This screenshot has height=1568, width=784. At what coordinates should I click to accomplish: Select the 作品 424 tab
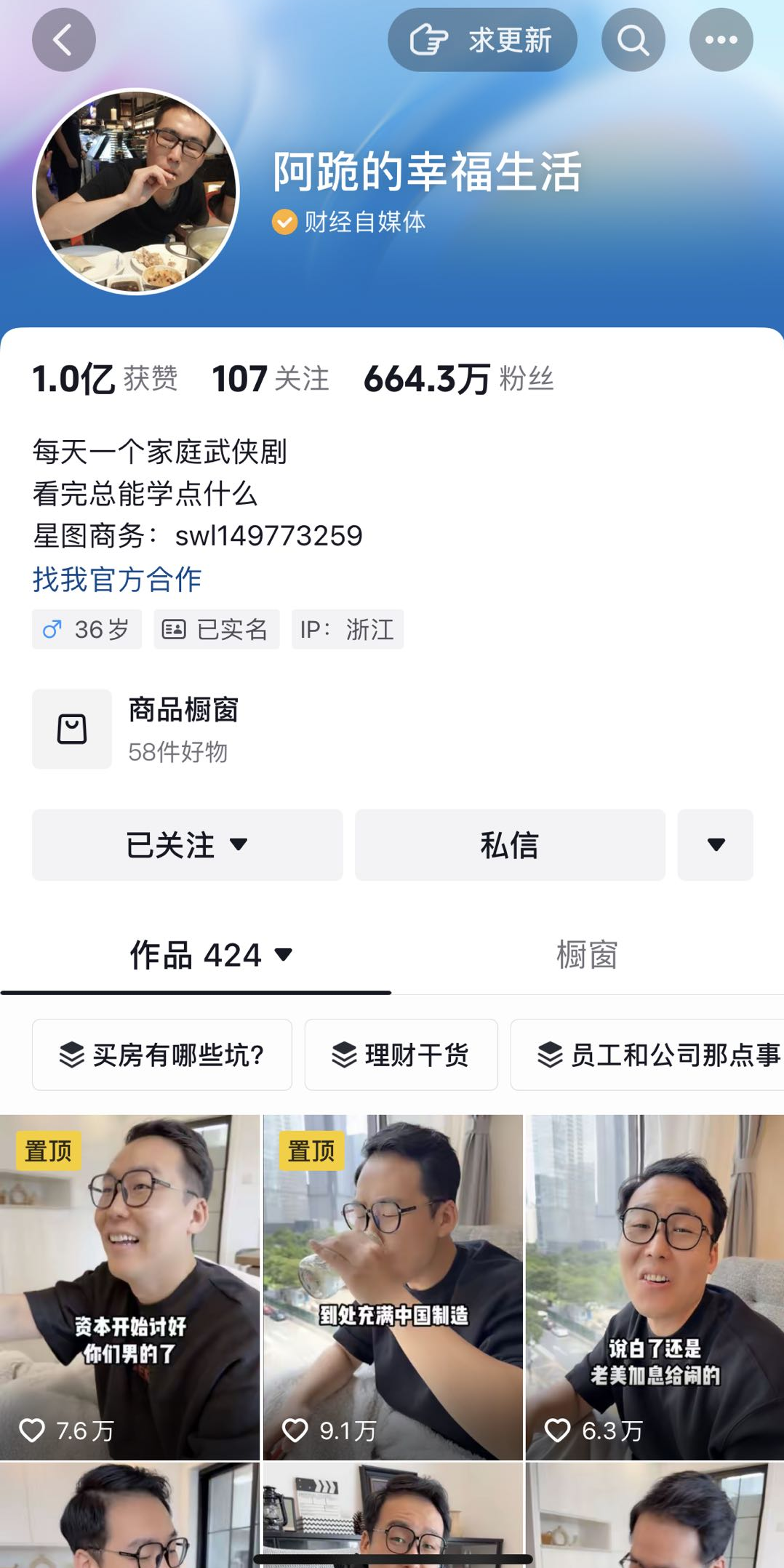point(211,955)
